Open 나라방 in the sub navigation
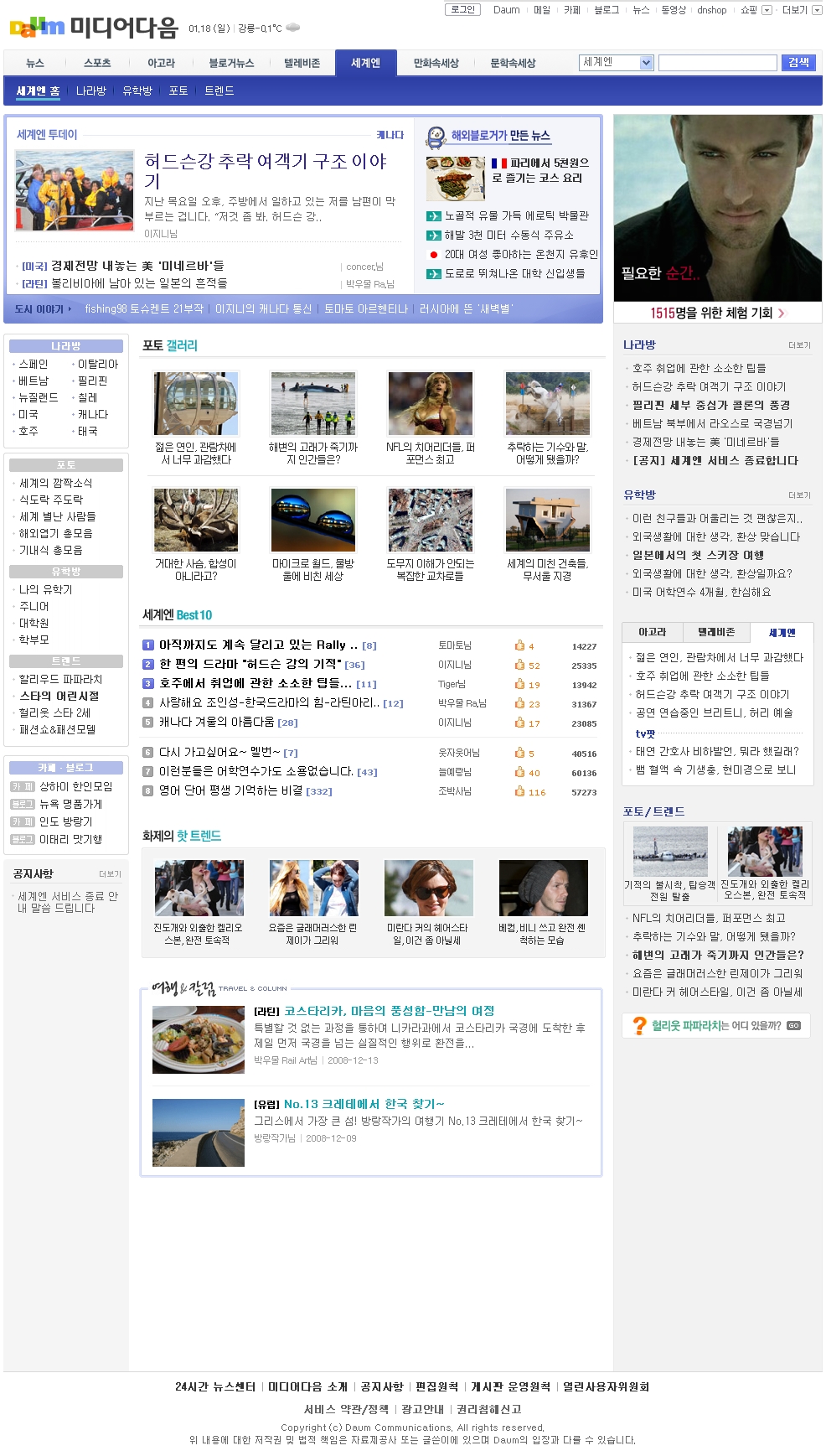Screen dimensions: 826x1456 tap(90, 91)
